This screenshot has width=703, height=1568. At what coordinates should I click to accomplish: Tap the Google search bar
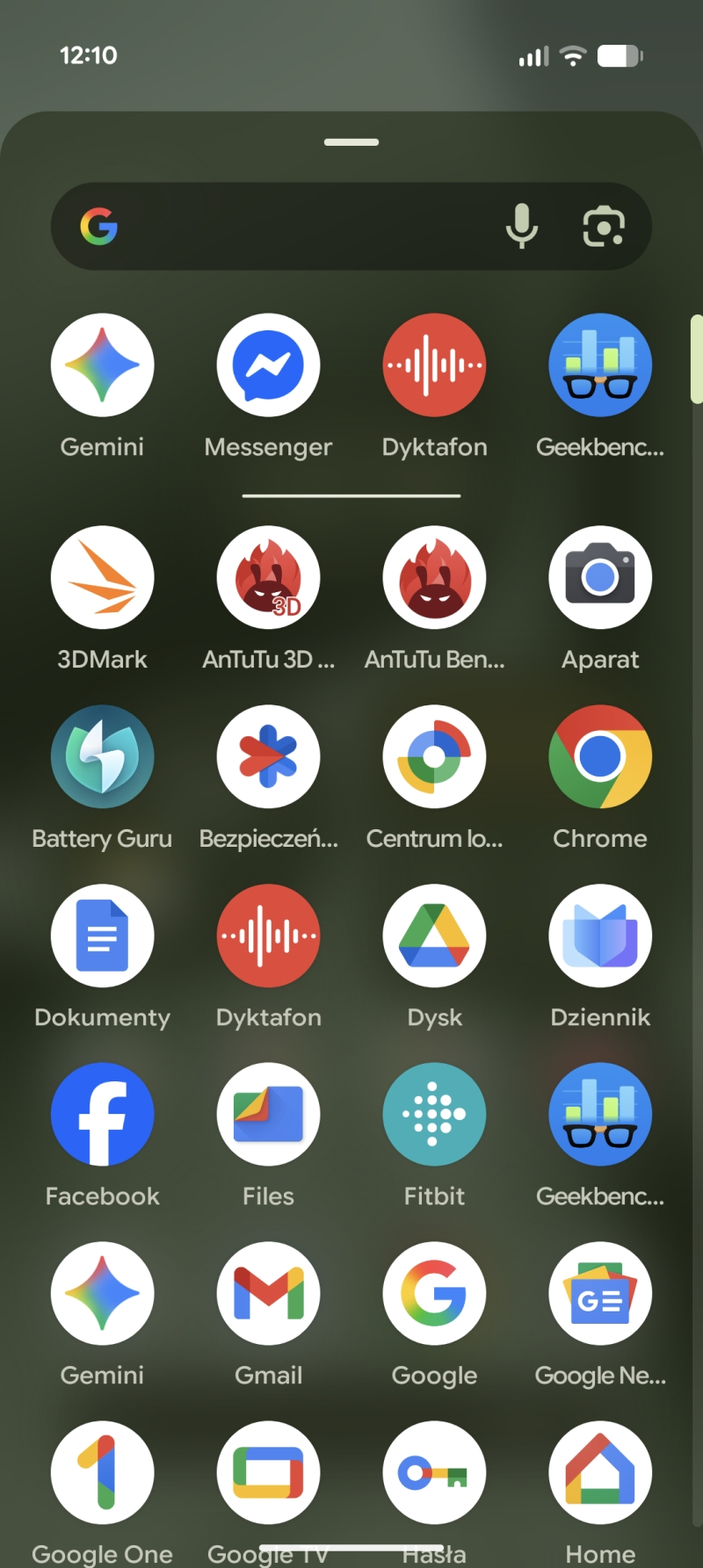point(299,227)
